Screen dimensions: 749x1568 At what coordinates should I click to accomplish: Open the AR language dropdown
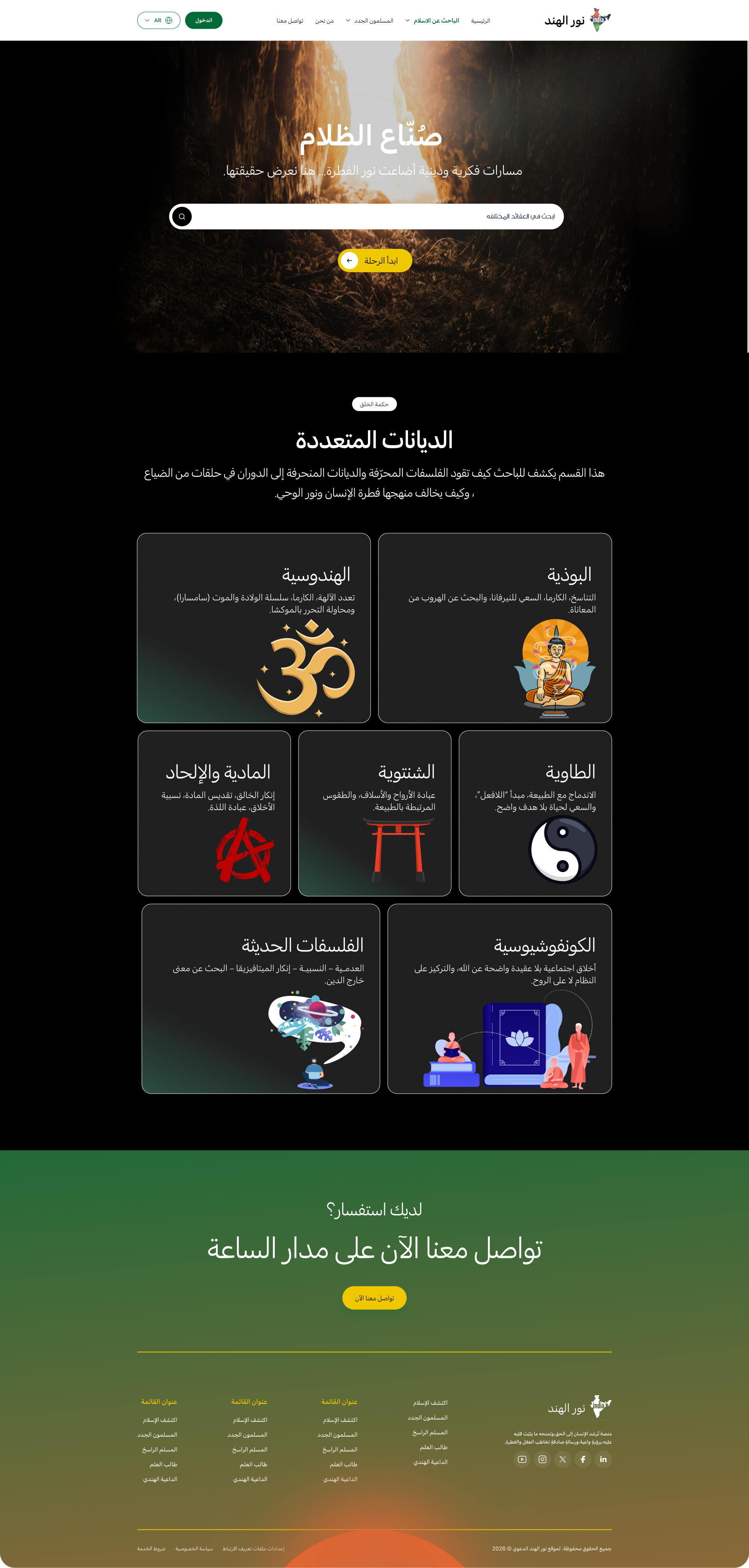click(158, 20)
